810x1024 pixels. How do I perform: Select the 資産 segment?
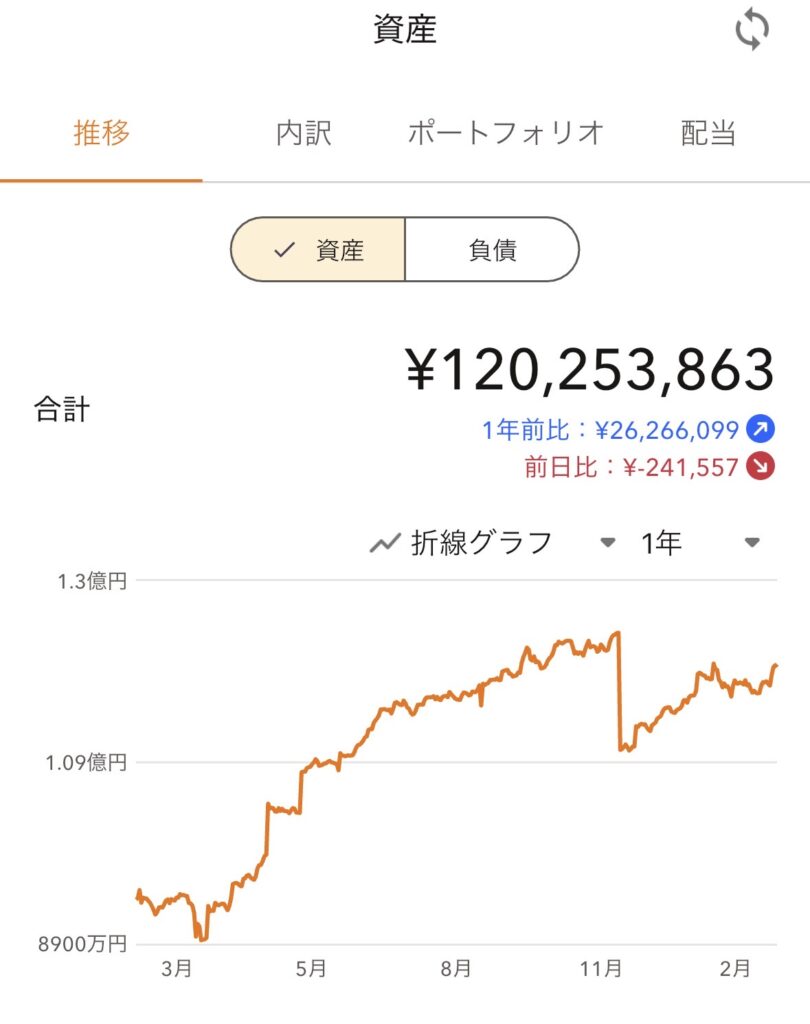pos(318,250)
